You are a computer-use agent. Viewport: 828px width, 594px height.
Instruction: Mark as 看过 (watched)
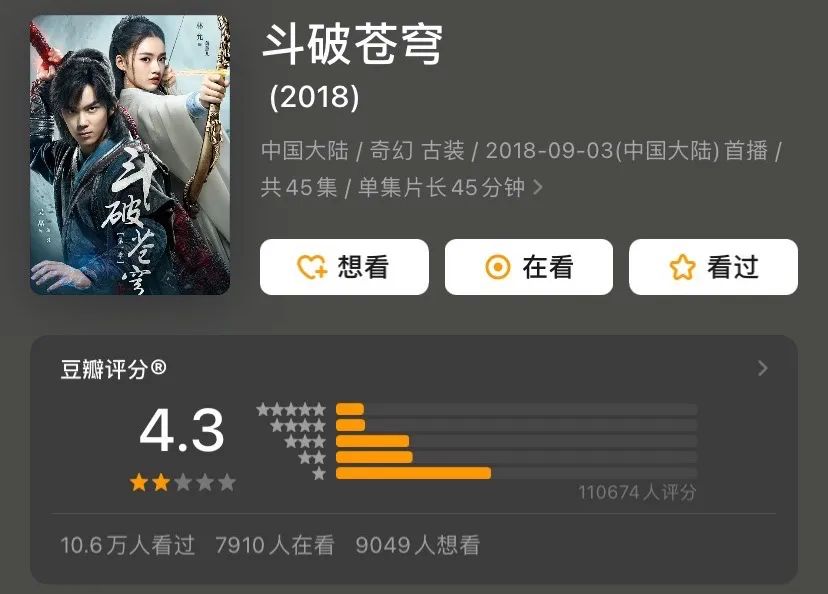(x=712, y=267)
